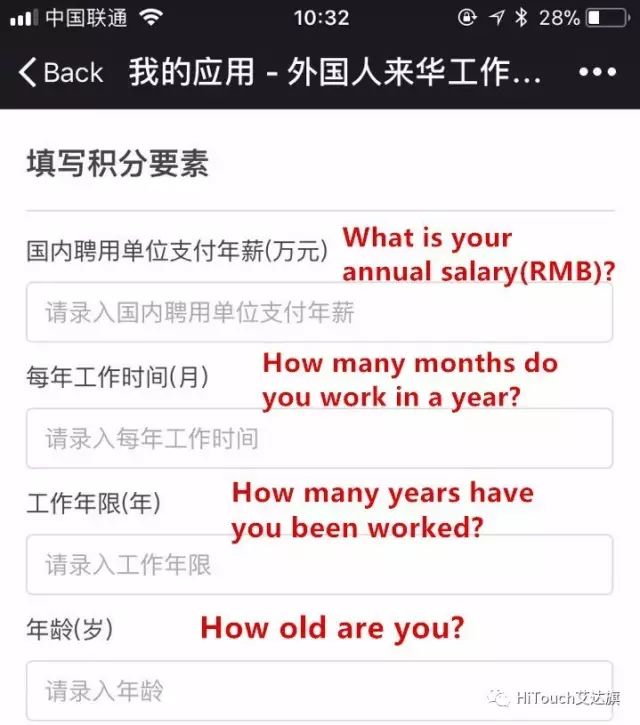
Task: Open the three-dot overflow menu
Action: coord(597,73)
